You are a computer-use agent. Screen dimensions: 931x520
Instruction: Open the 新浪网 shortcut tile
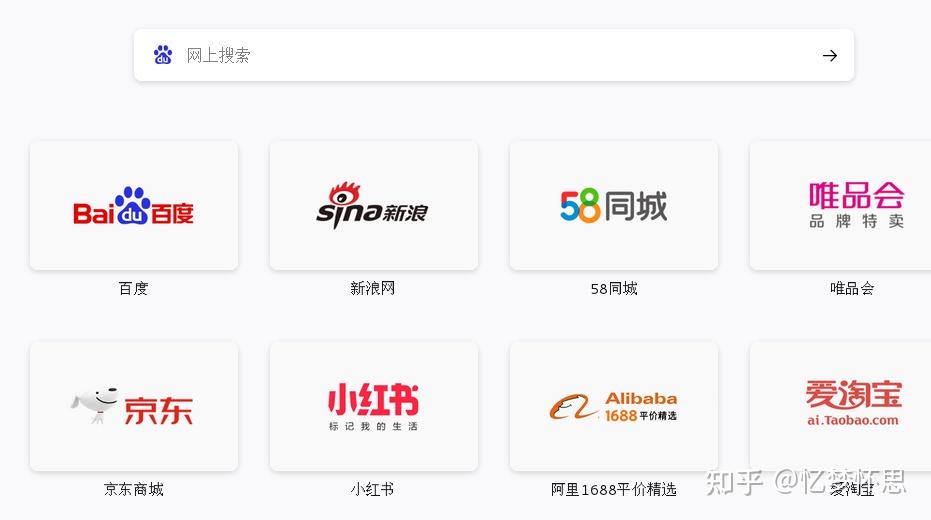point(373,206)
